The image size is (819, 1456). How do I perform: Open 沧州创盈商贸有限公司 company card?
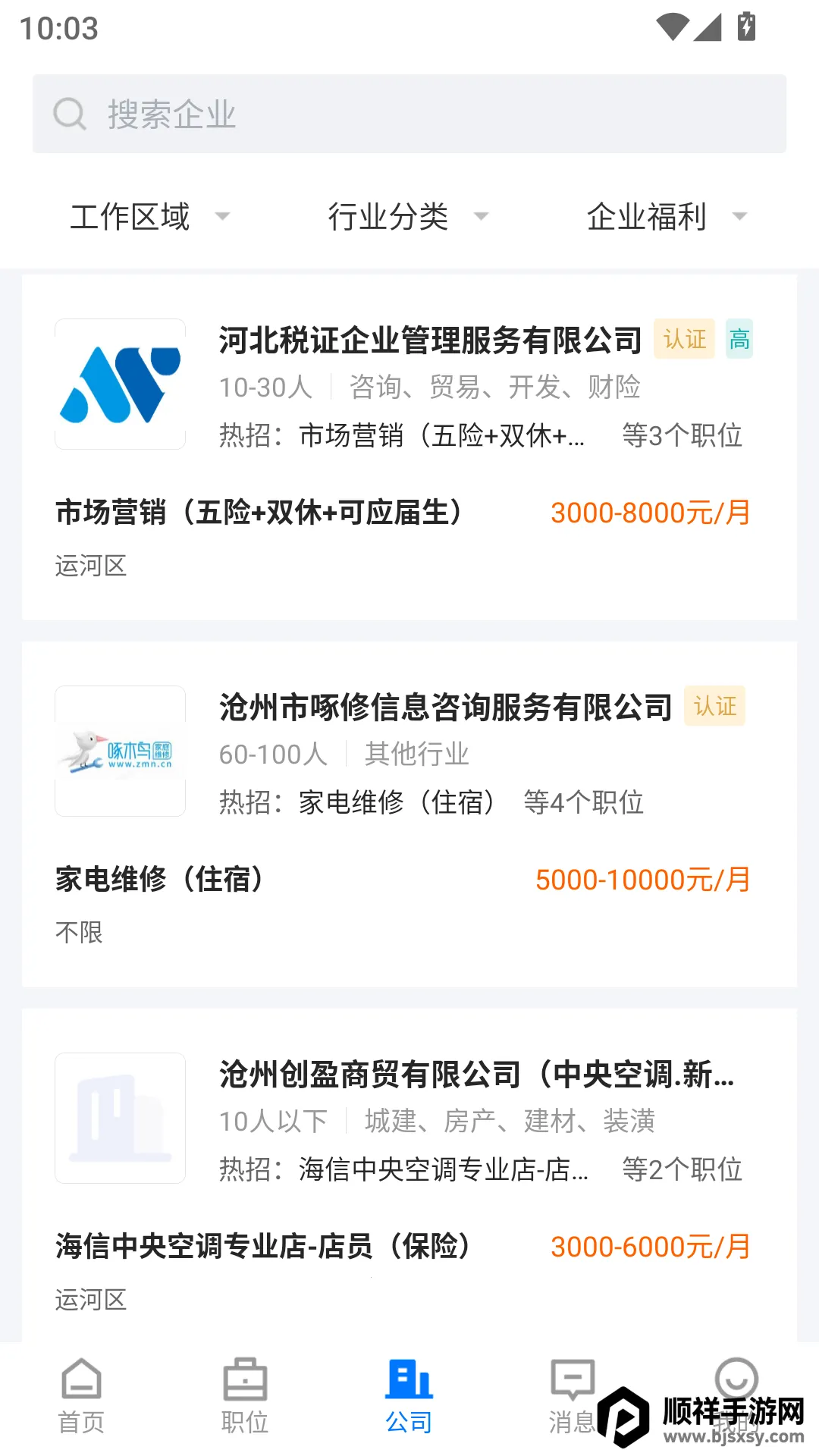[x=476, y=1075]
